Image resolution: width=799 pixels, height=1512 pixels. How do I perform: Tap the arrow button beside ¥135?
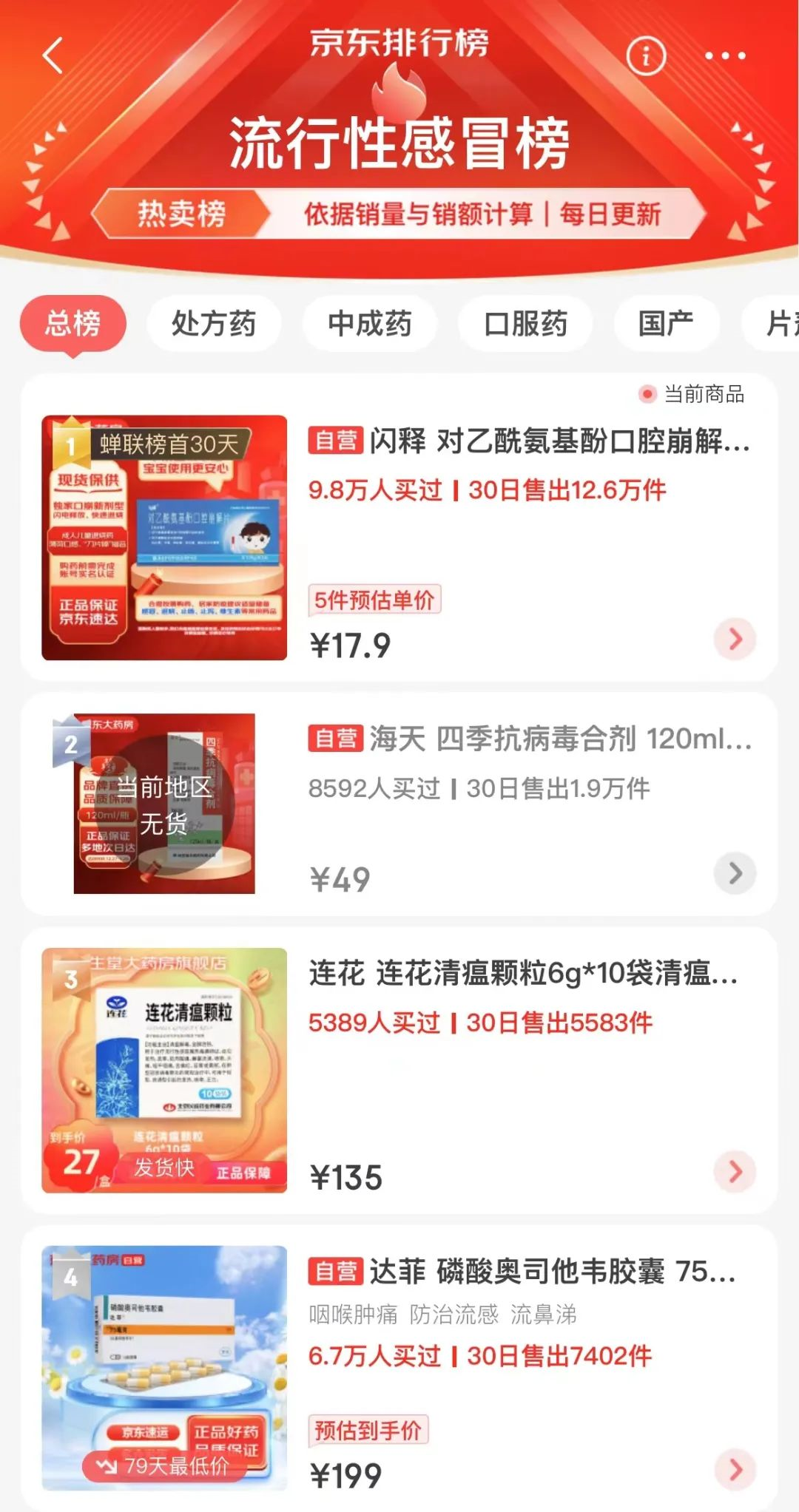735,1171
